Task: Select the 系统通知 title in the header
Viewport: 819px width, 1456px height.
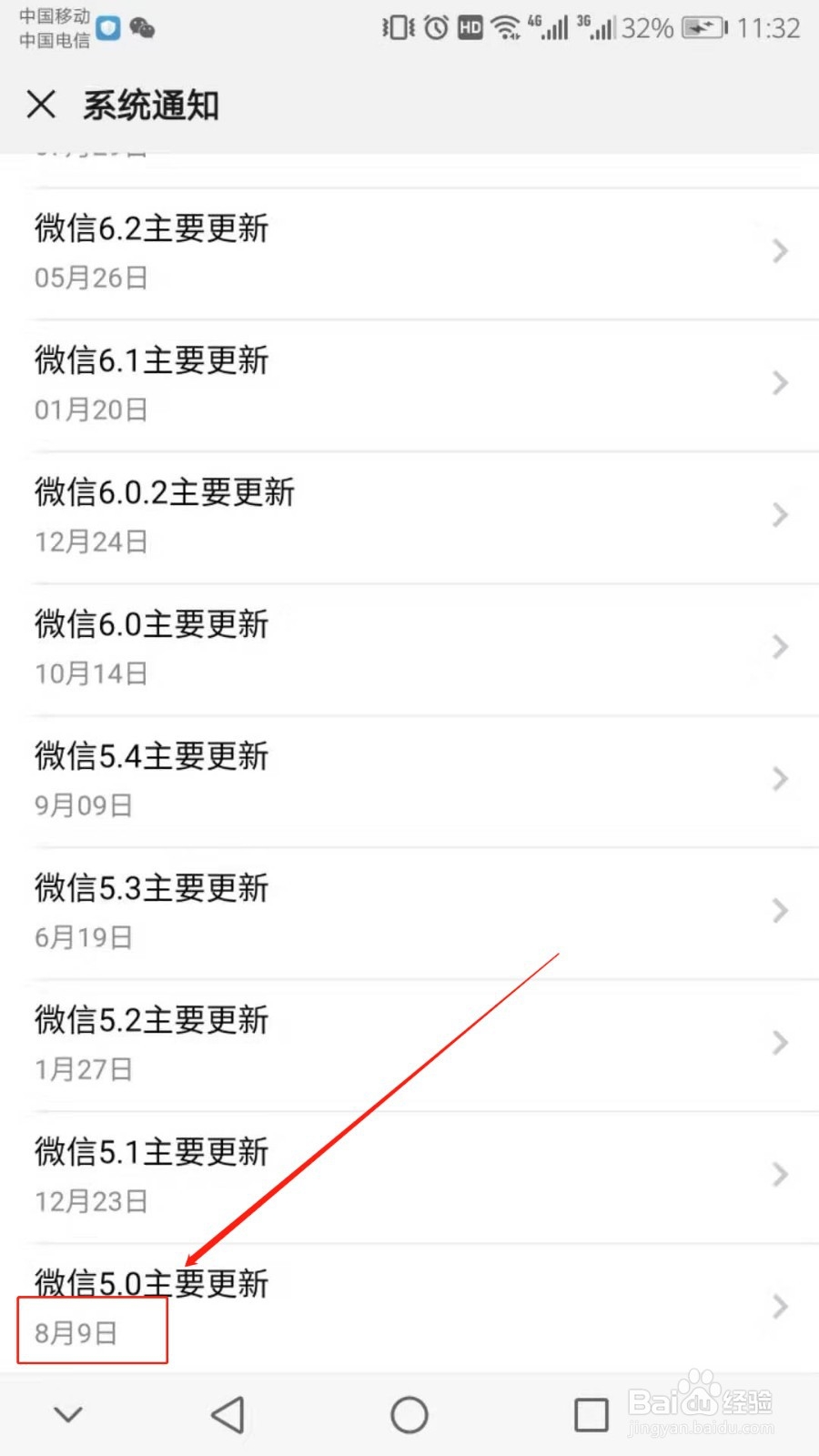Action: tap(150, 106)
